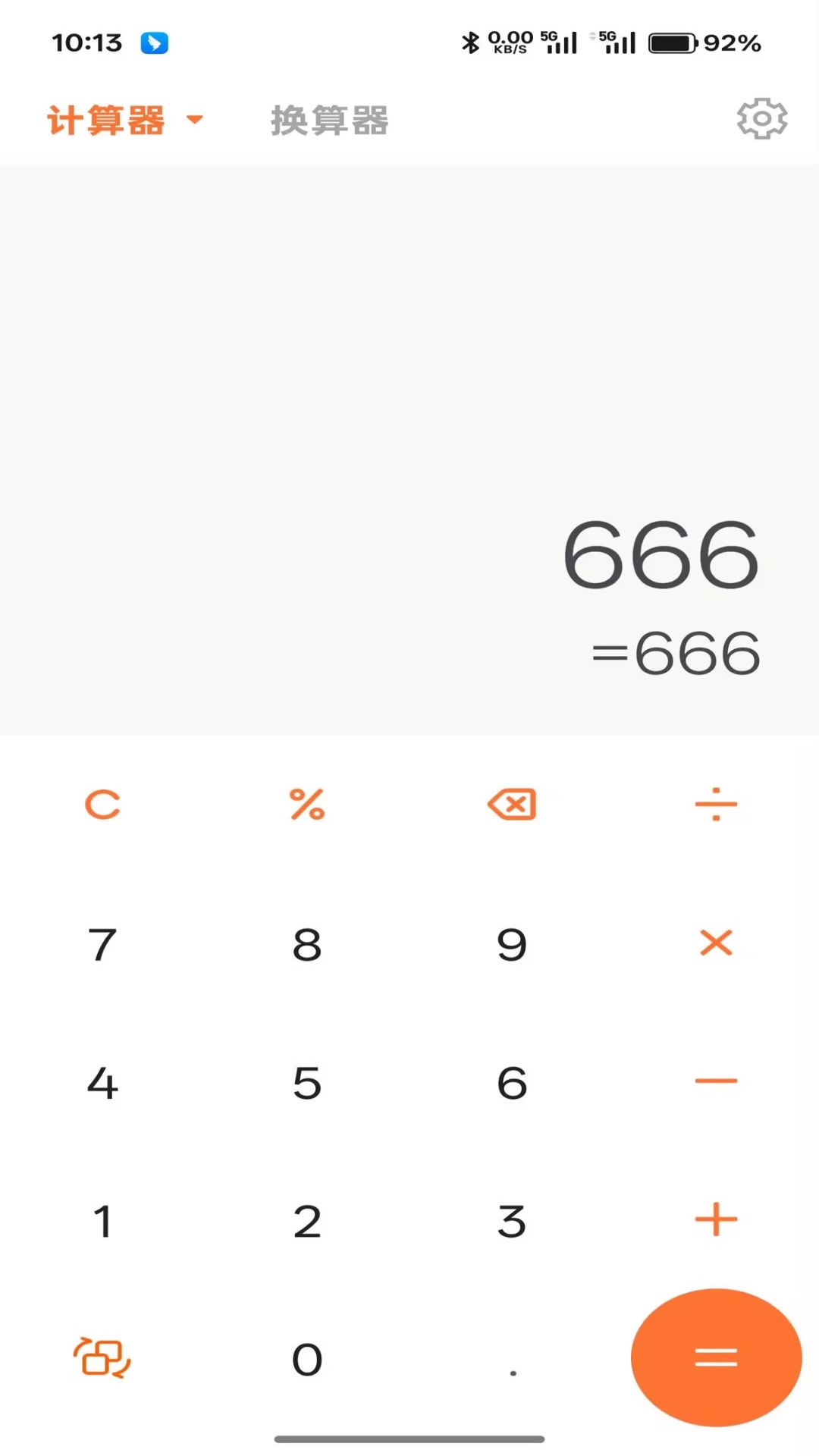Select the minus operator
Image resolution: width=819 pixels, height=1456 pixels.
(x=716, y=1081)
